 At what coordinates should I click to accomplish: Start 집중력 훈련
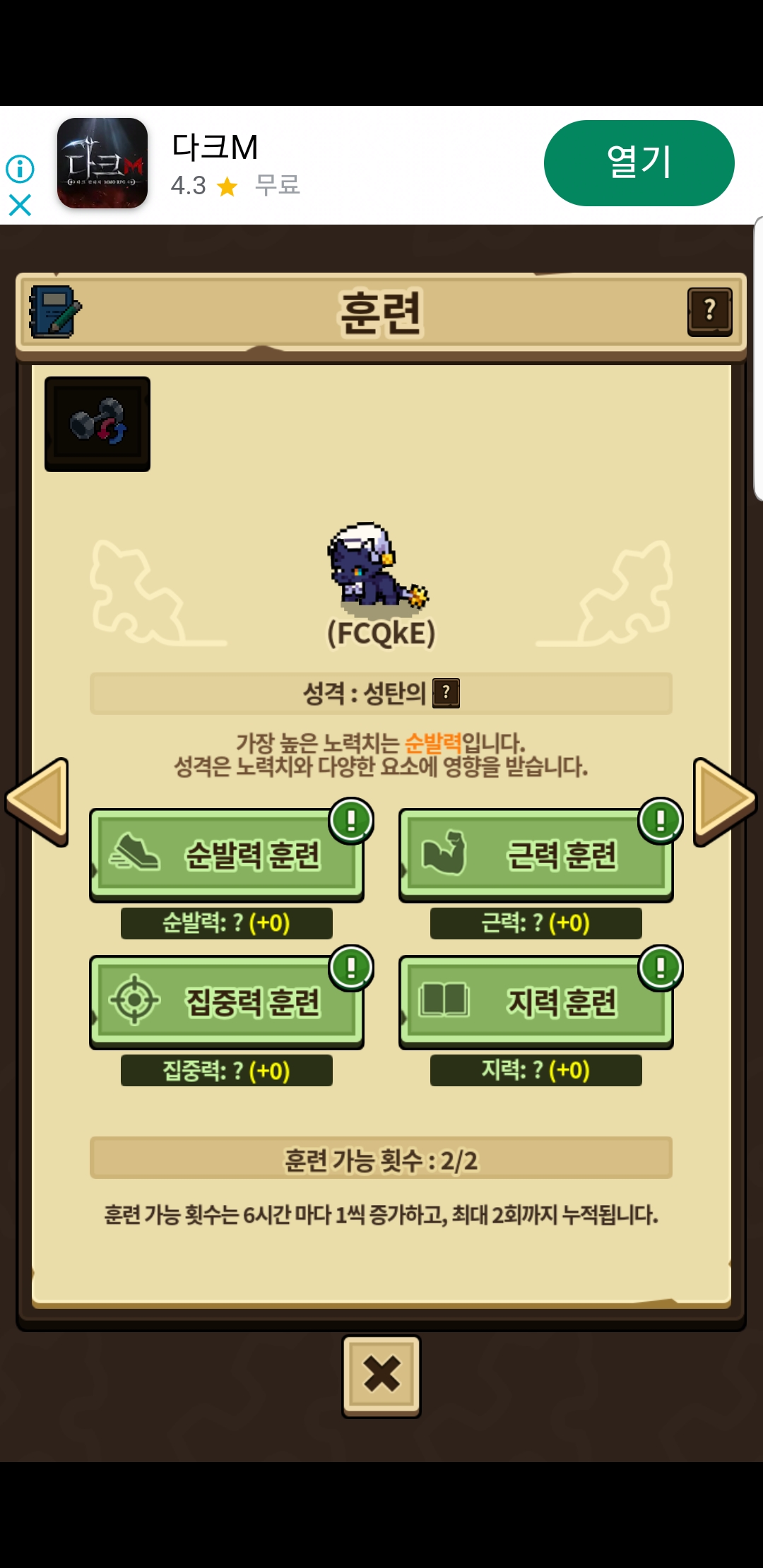click(227, 1002)
